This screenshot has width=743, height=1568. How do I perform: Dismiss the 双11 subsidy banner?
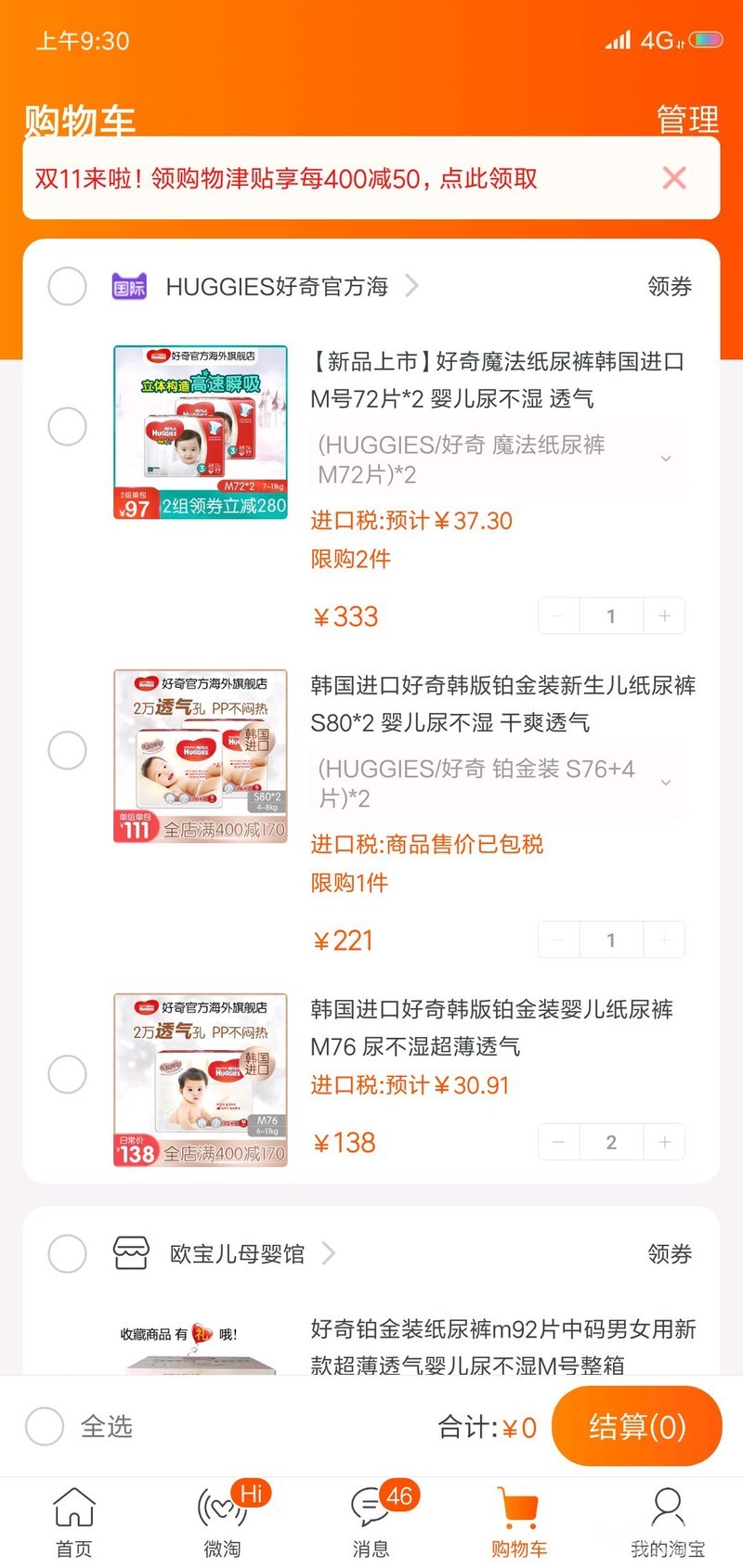[x=674, y=178]
